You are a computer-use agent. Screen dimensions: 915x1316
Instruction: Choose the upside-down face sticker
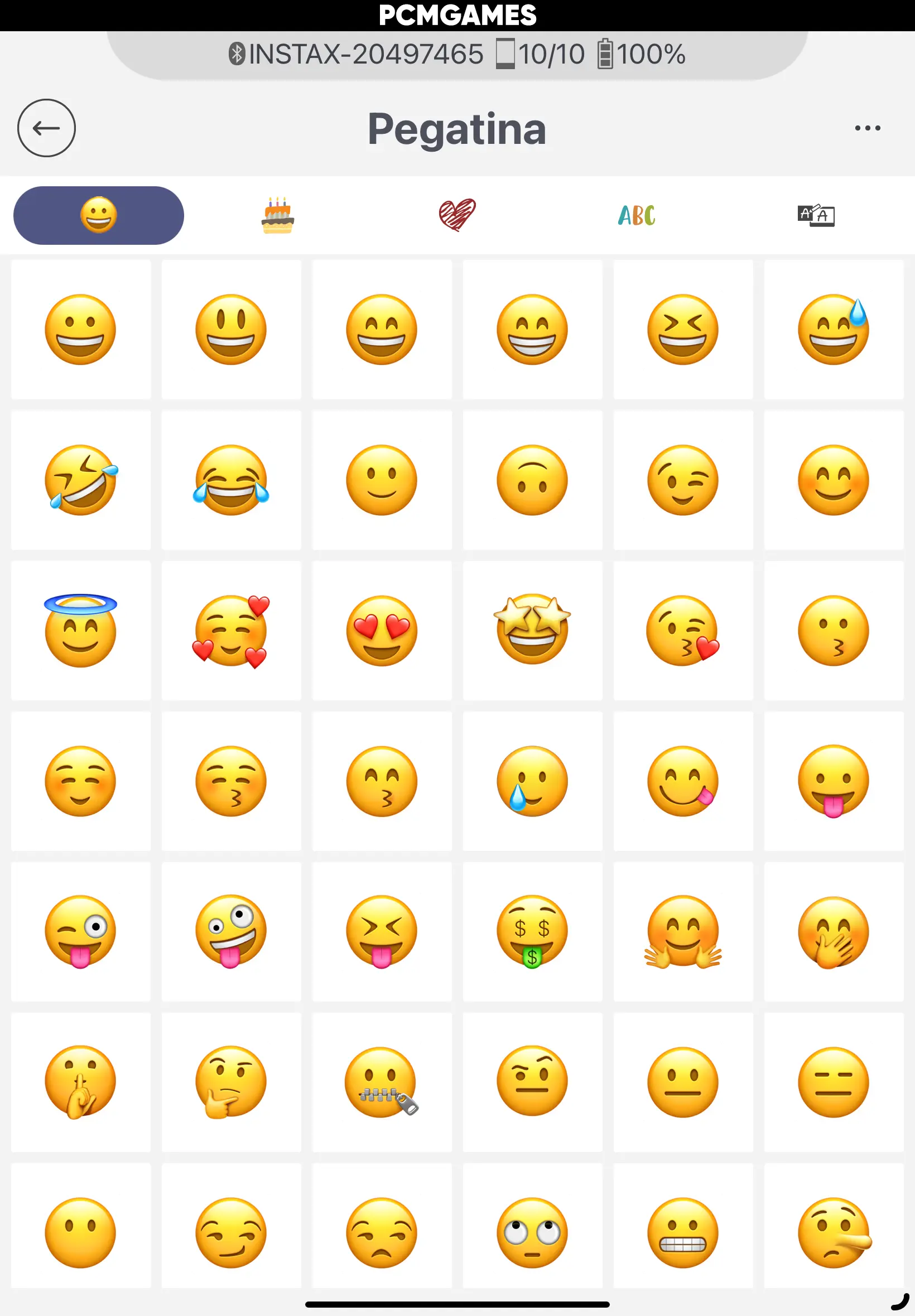pos(532,480)
